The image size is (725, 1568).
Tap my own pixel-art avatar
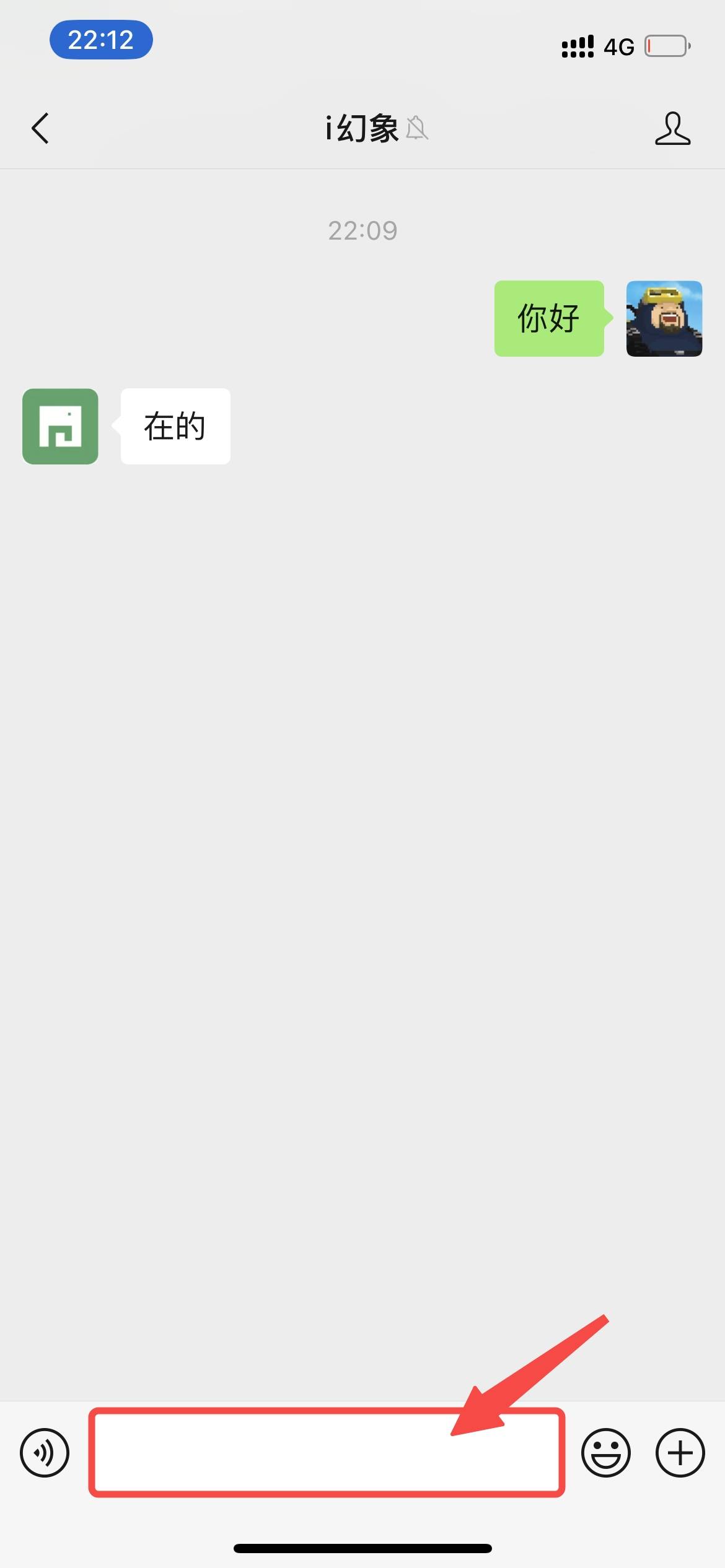click(664, 318)
